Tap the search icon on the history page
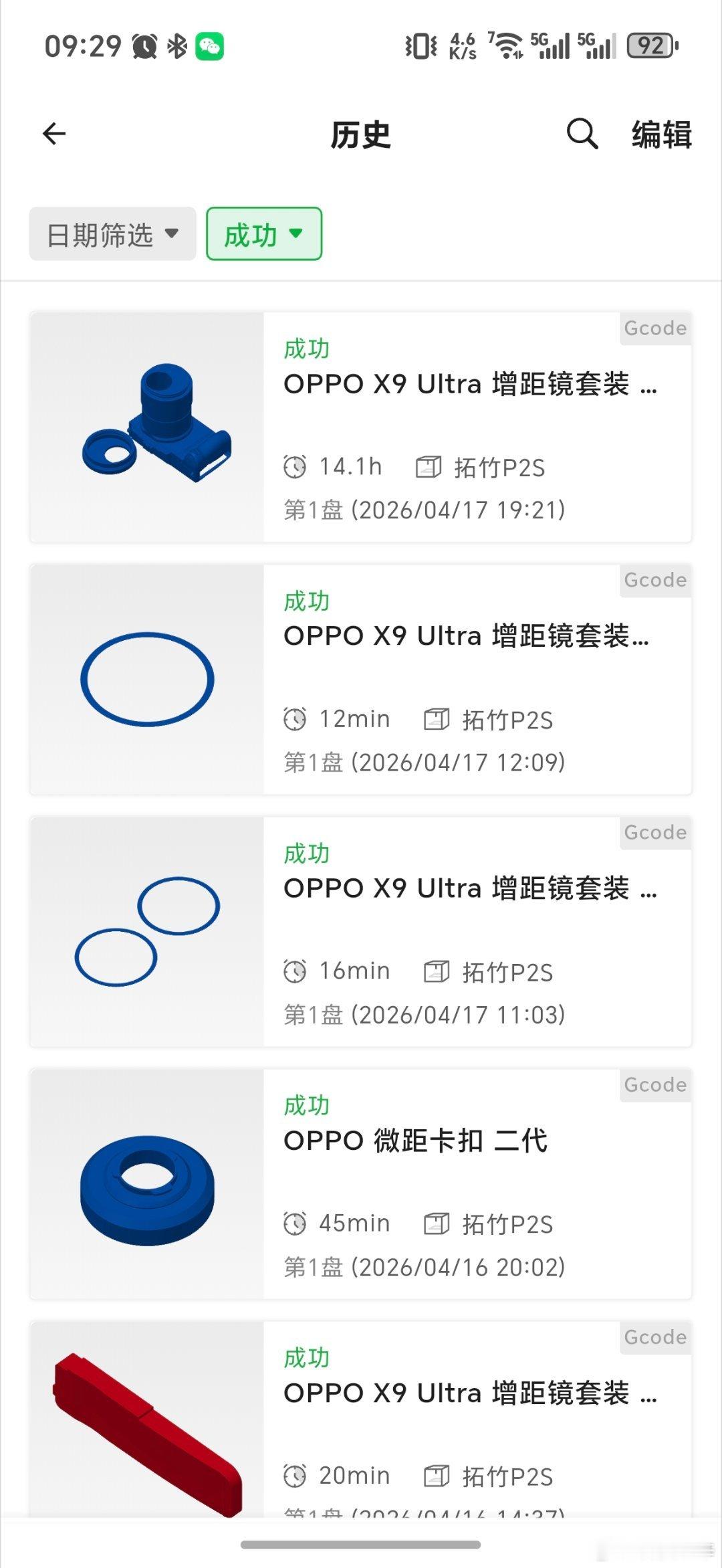 (582, 134)
